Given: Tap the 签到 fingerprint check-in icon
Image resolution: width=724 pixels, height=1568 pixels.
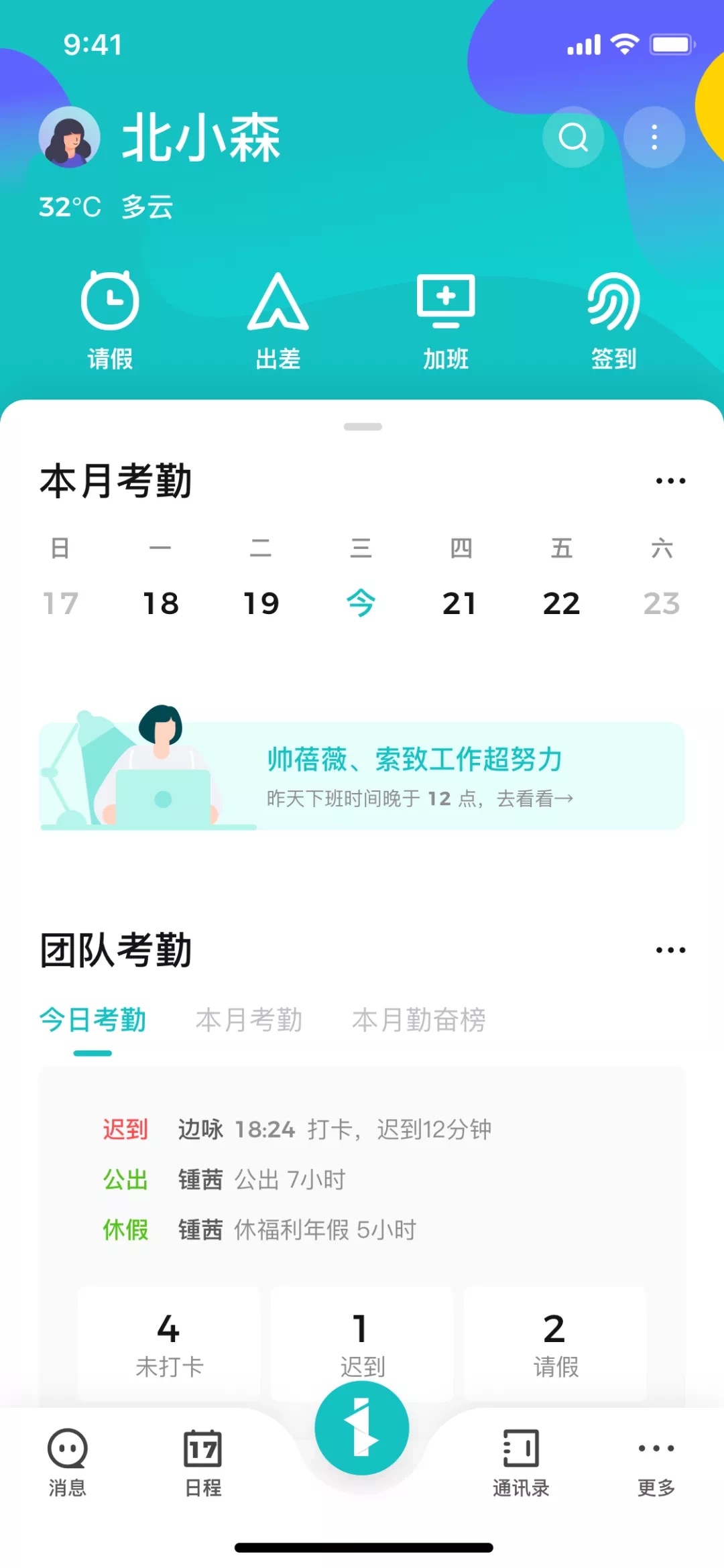Looking at the screenshot, I should coord(612,315).
